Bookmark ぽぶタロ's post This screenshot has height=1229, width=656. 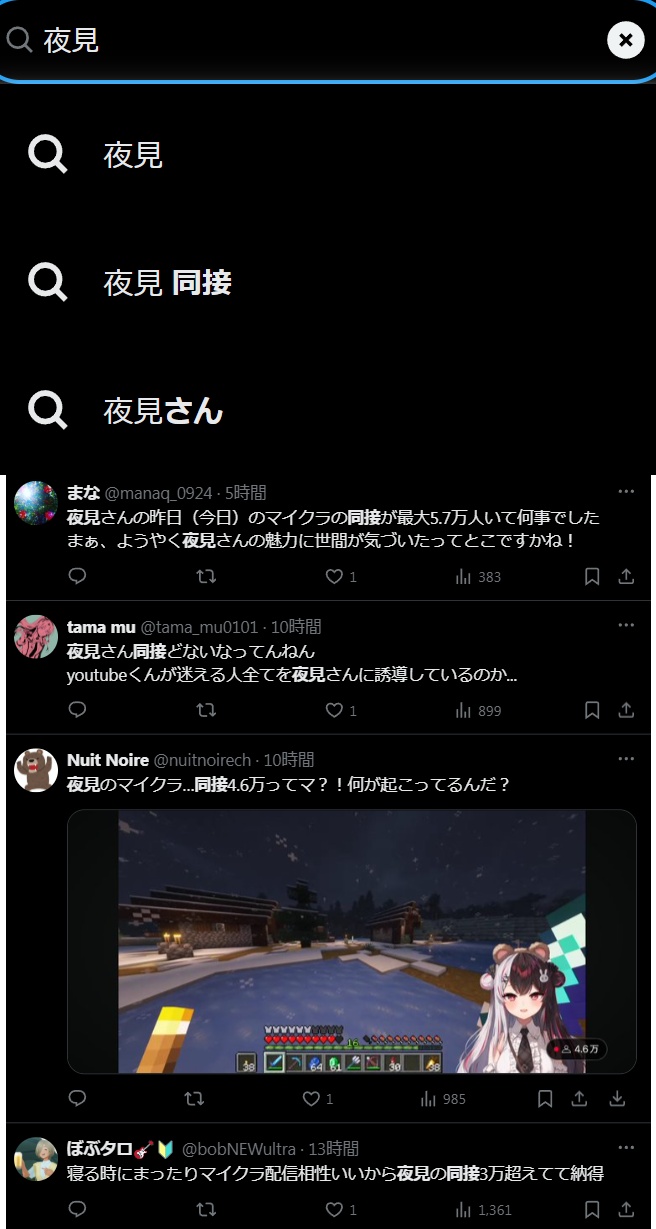[592, 1209]
